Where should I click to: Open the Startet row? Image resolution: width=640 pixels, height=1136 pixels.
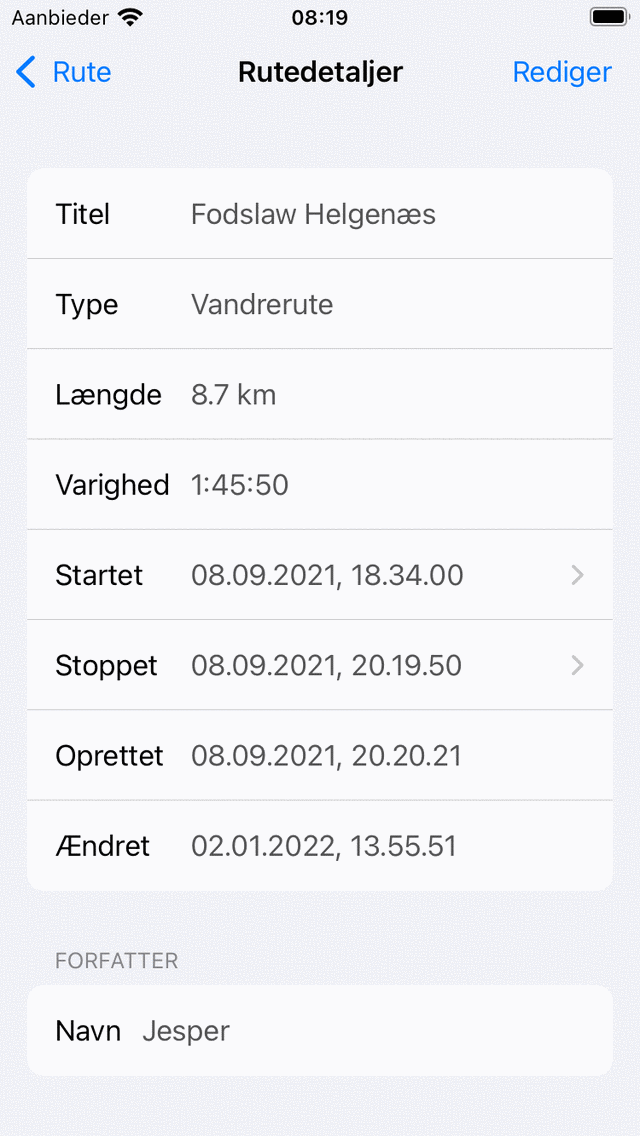(x=320, y=575)
